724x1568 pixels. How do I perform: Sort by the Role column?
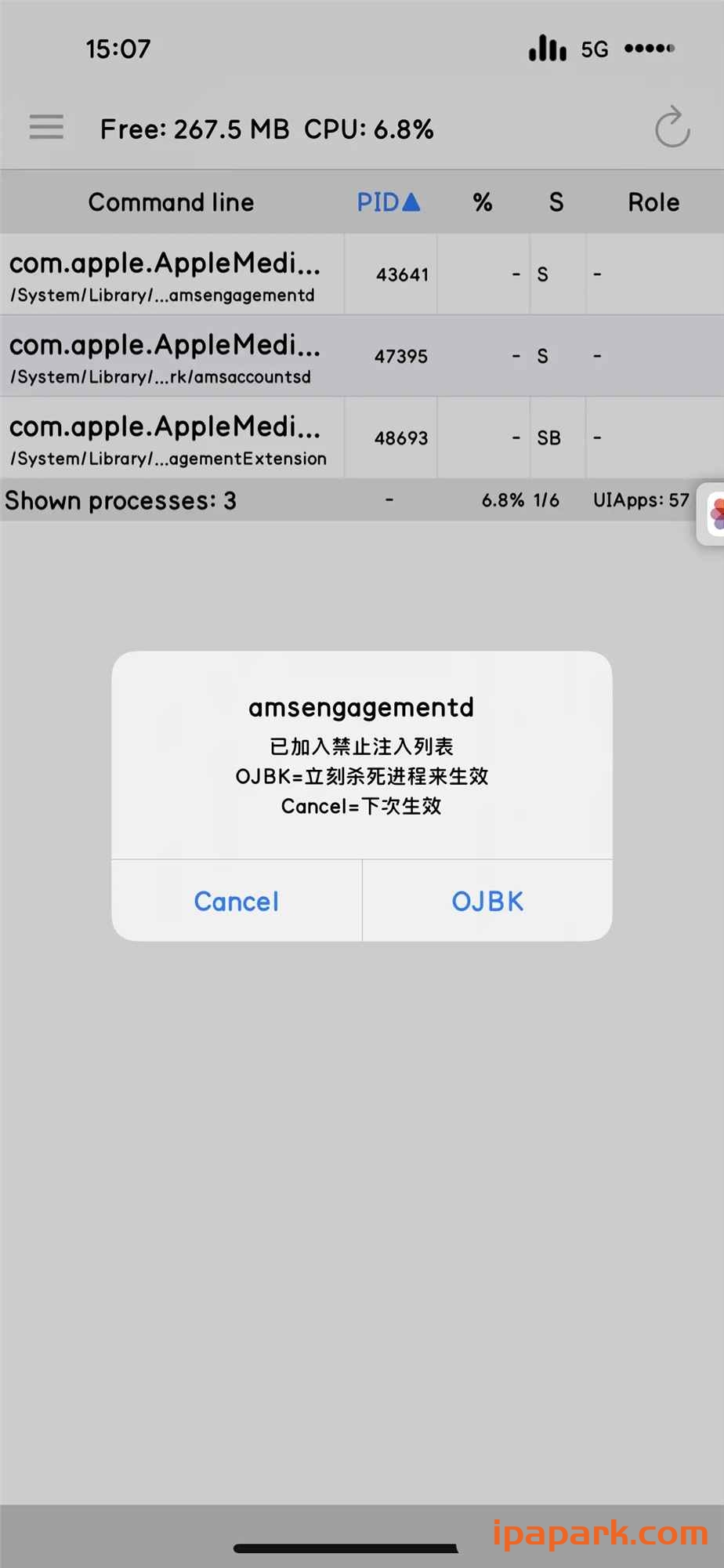coord(653,202)
